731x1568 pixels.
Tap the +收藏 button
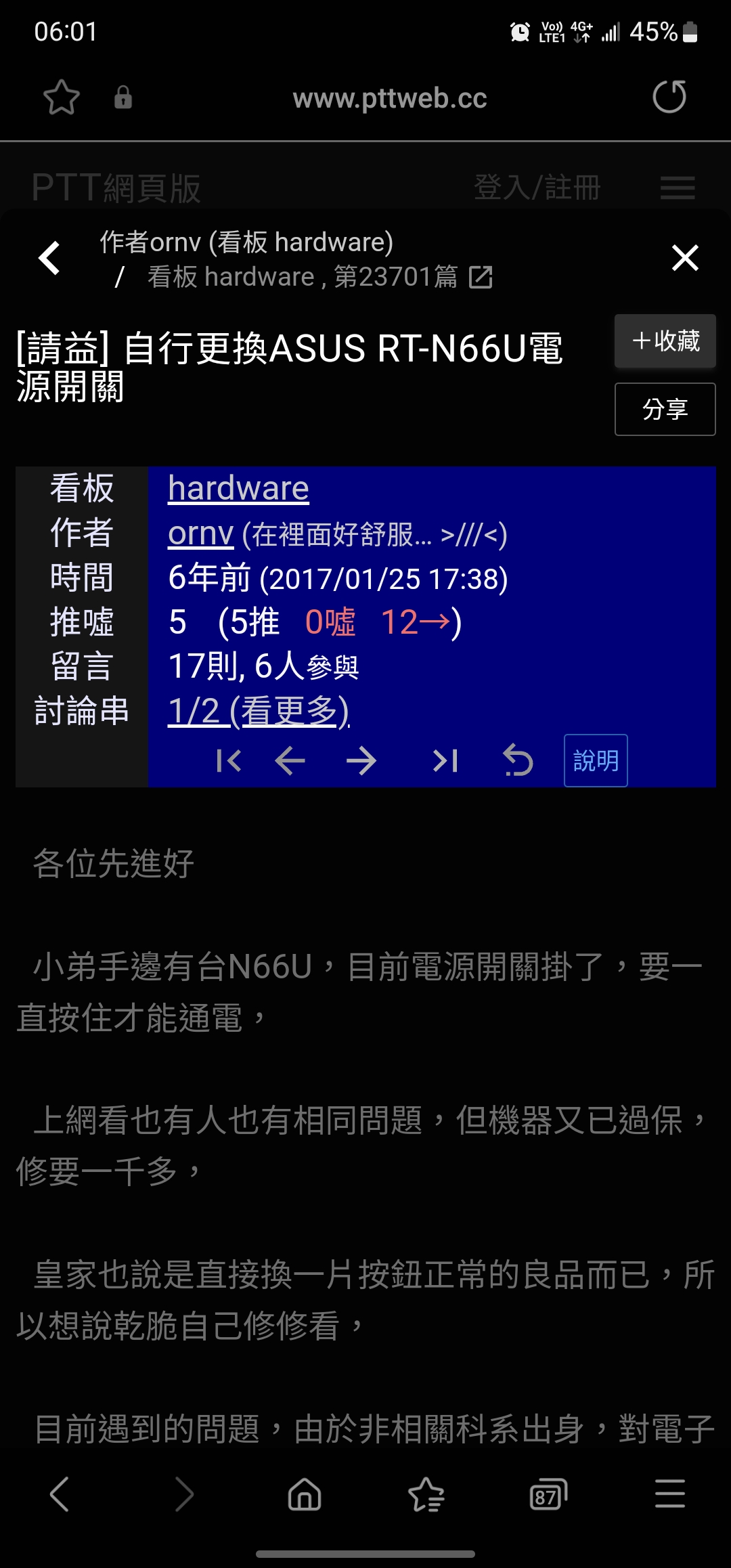point(665,341)
